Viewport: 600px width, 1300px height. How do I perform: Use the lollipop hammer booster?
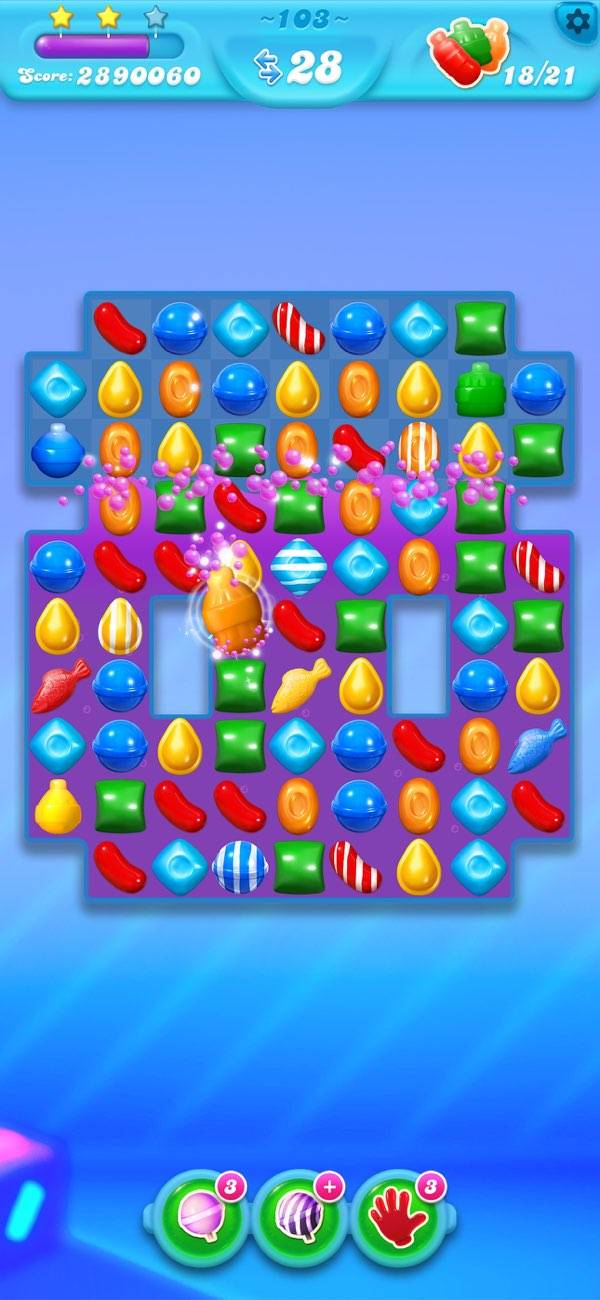[201, 1218]
